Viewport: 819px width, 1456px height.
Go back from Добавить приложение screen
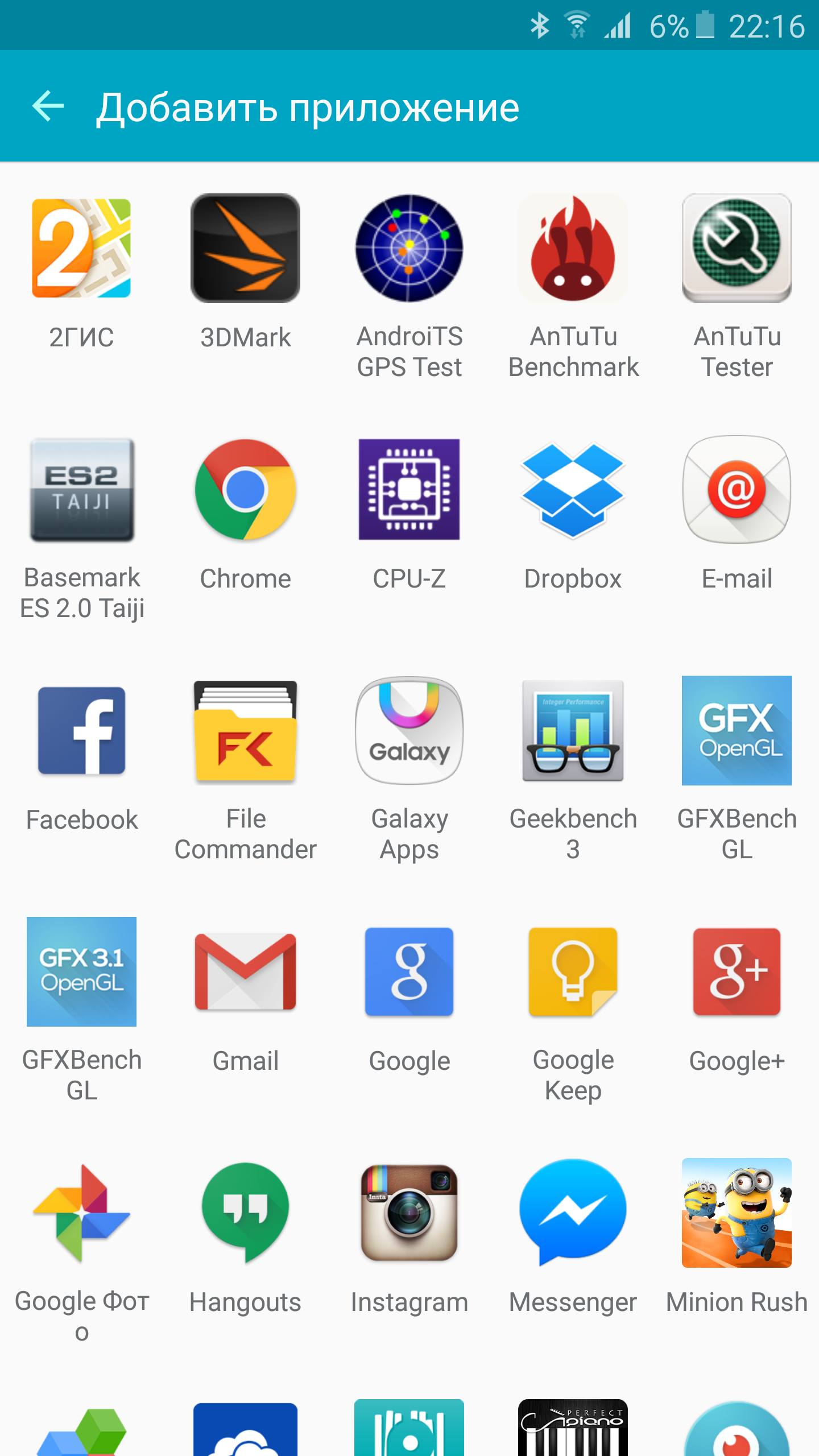click(x=48, y=106)
